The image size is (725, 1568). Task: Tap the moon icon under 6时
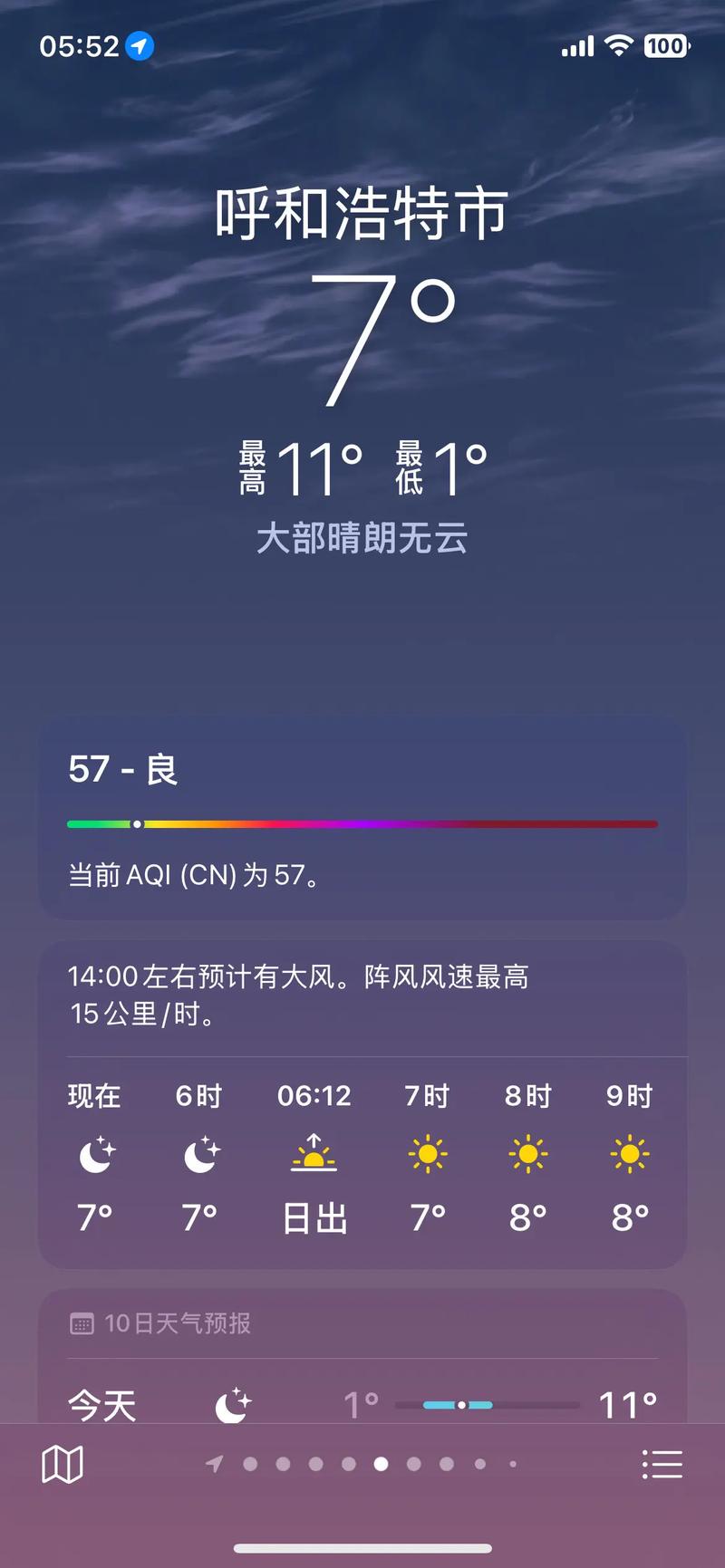click(198, 1154)
